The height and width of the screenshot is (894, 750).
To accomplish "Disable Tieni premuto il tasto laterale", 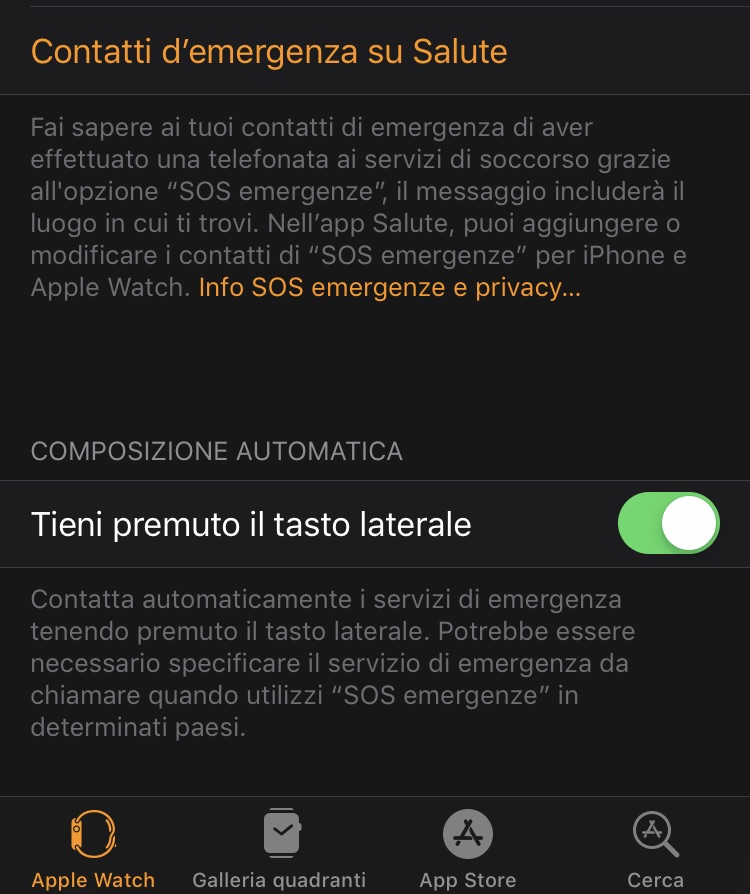I will tap(668, 523).
